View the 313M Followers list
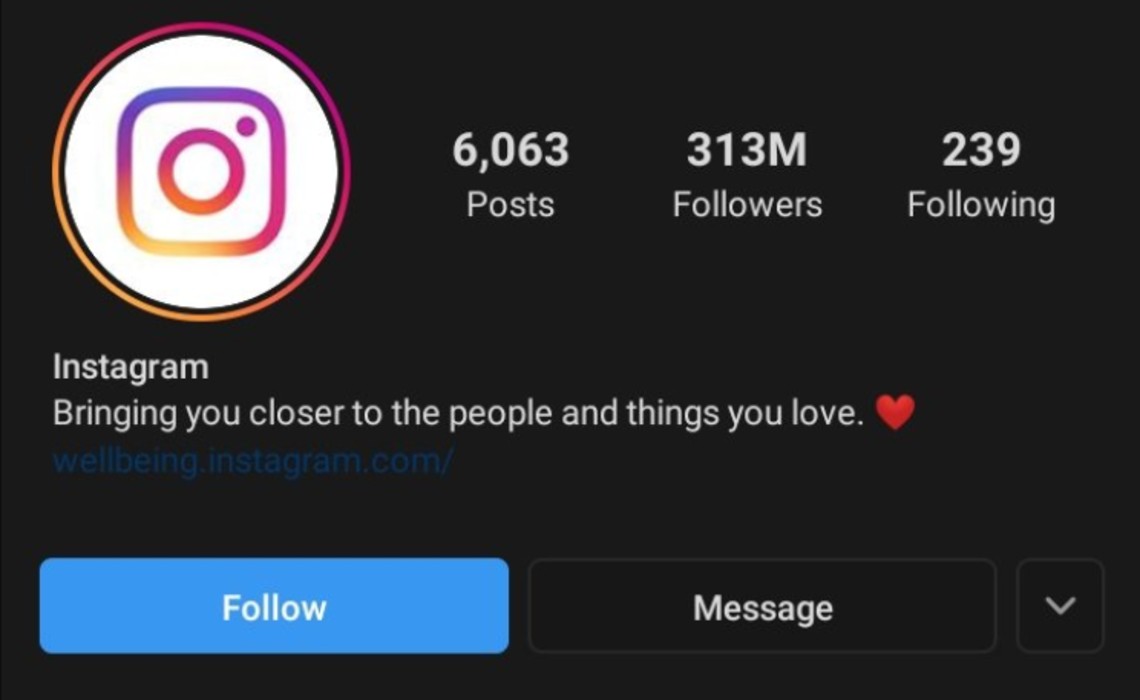 pos(747,176)
